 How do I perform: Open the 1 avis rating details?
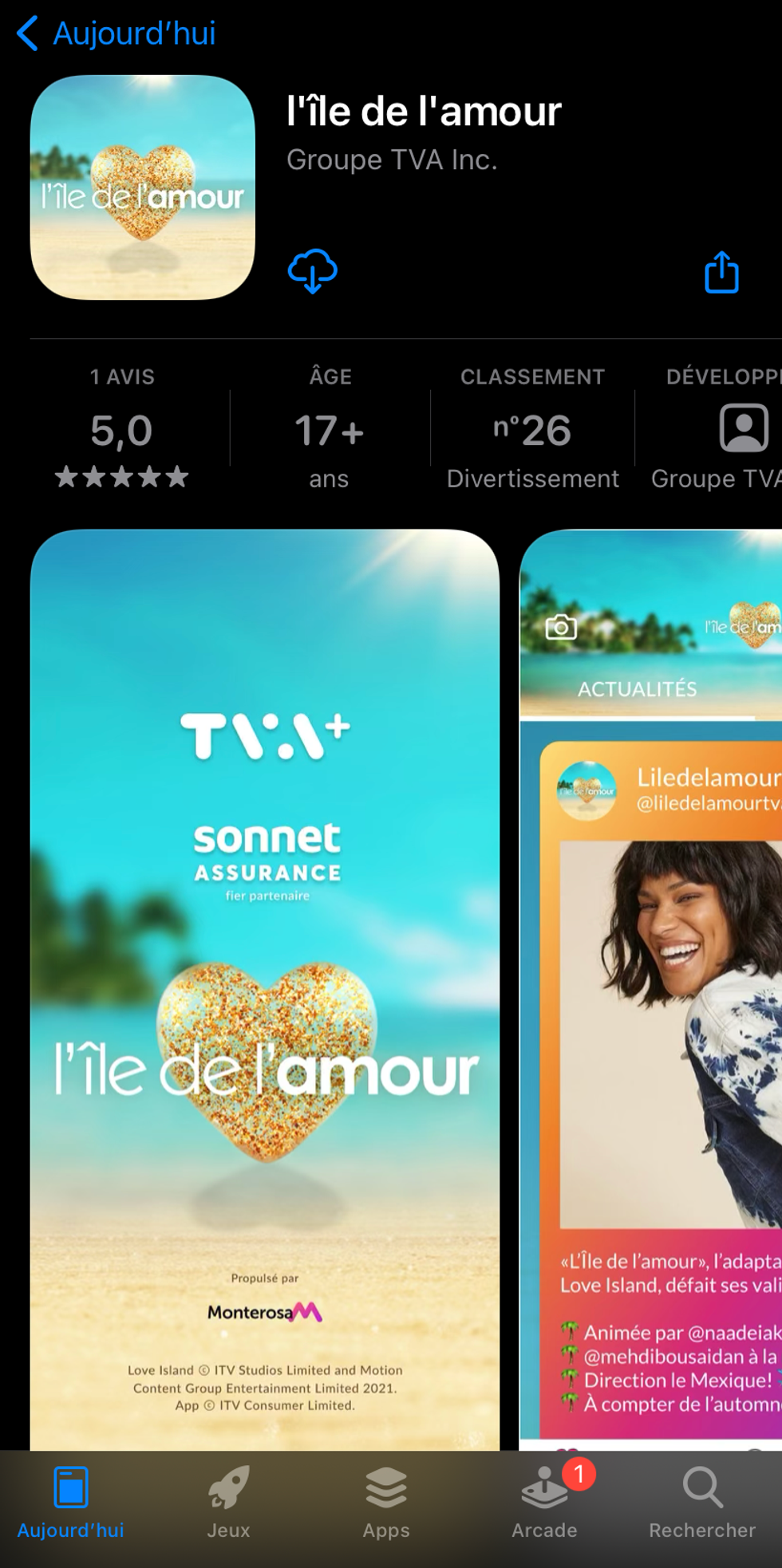(x=122, y=431)
